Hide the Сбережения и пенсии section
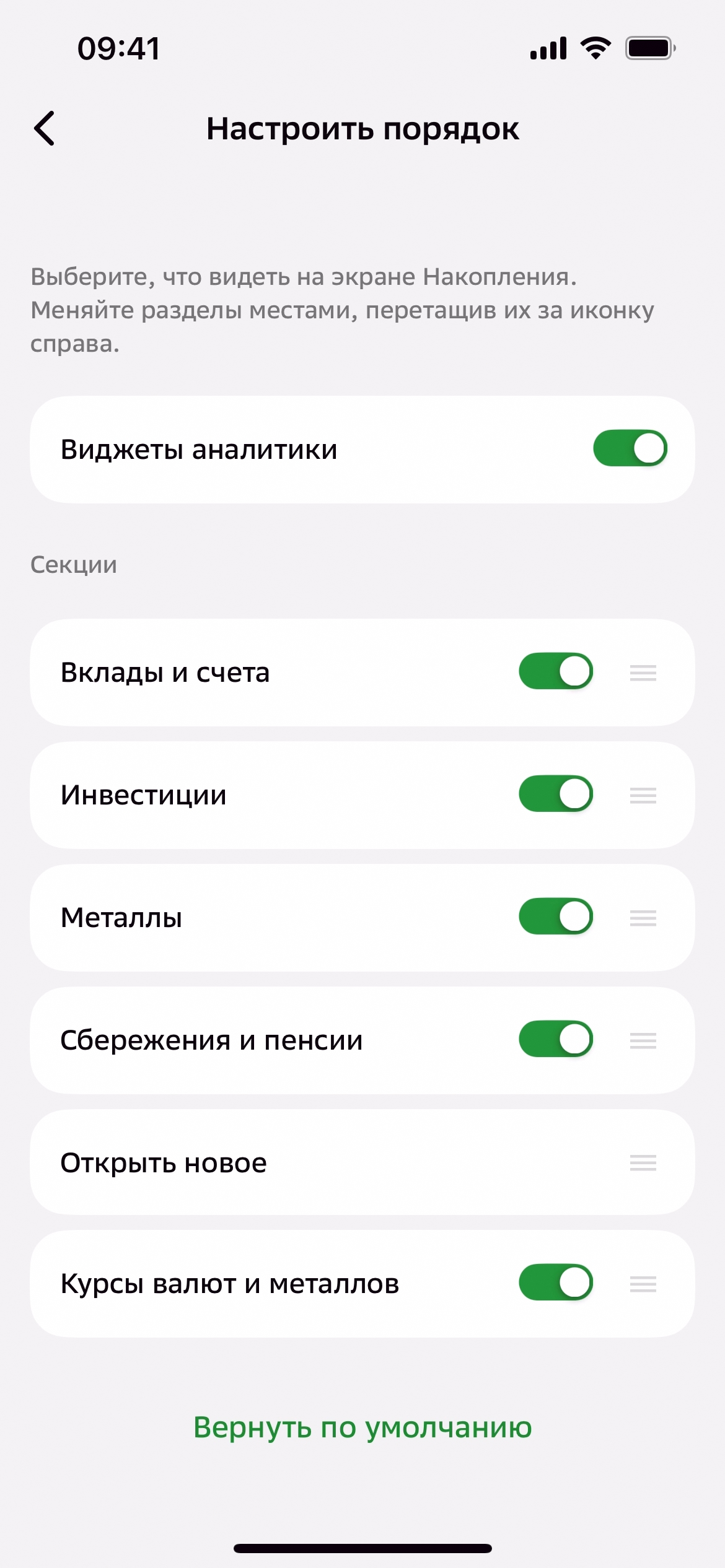 click(x=555, y=1039)
